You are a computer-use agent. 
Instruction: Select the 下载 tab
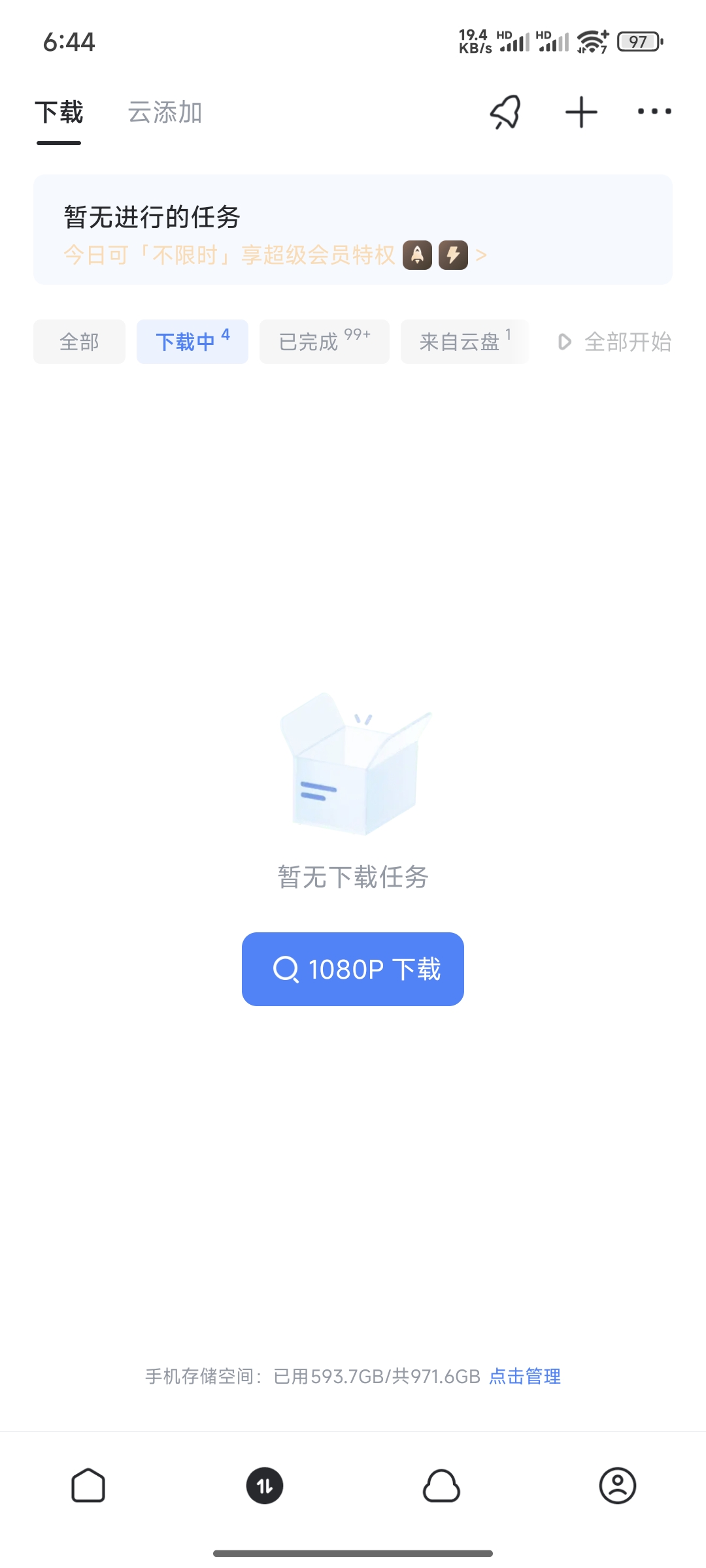click(60, 112)
